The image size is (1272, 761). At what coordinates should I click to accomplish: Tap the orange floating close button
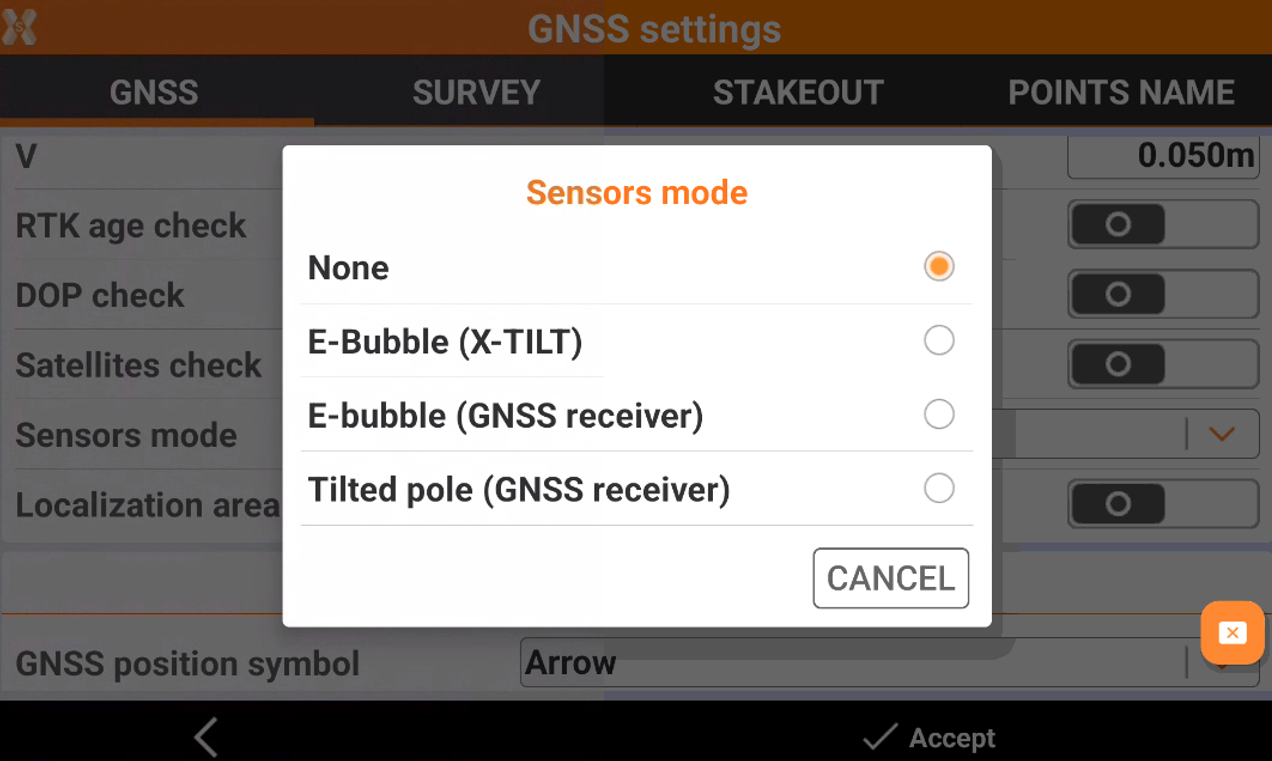[1232, 633]
